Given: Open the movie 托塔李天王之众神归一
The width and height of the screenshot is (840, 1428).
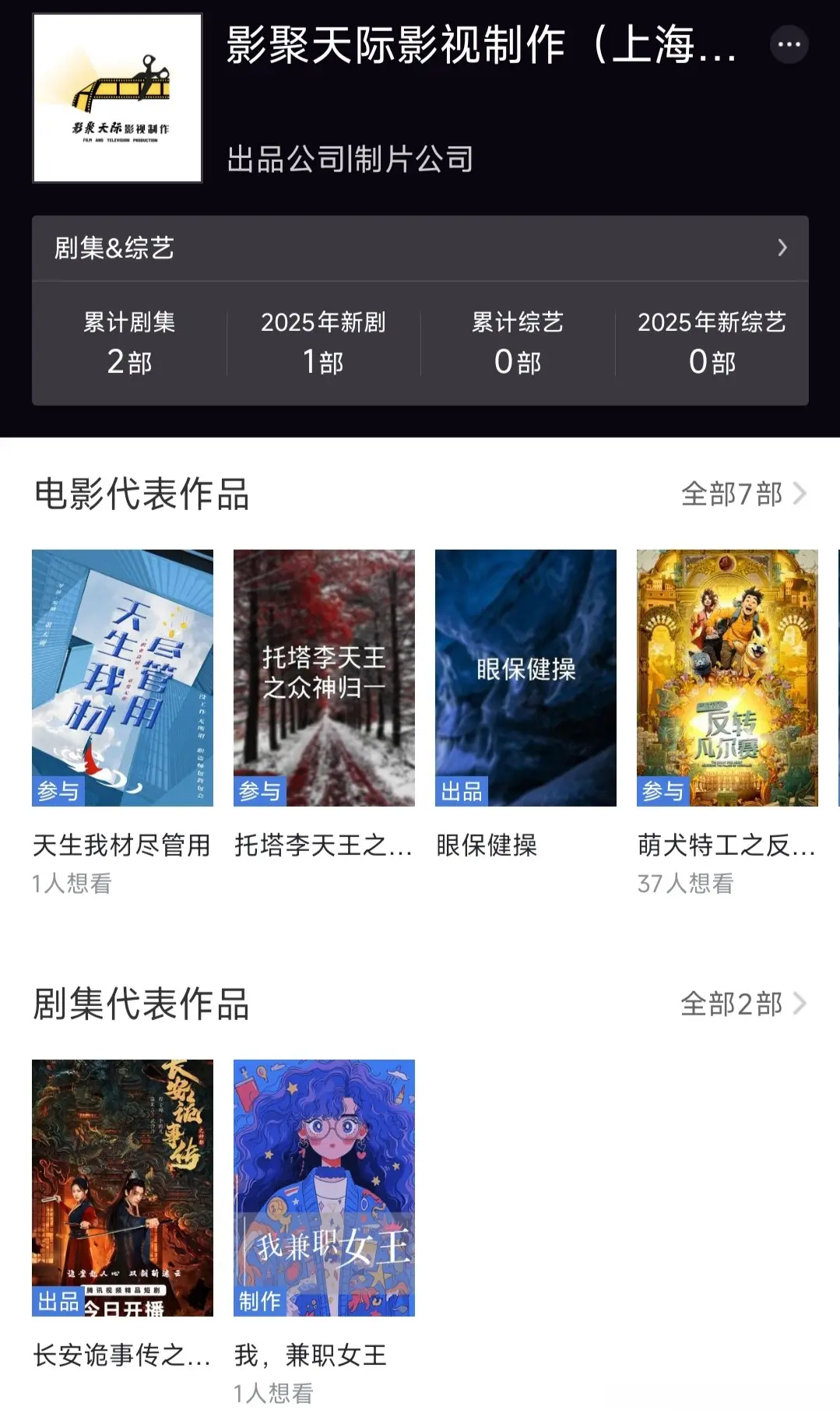Looking at the screenshot, I should 324,678.
